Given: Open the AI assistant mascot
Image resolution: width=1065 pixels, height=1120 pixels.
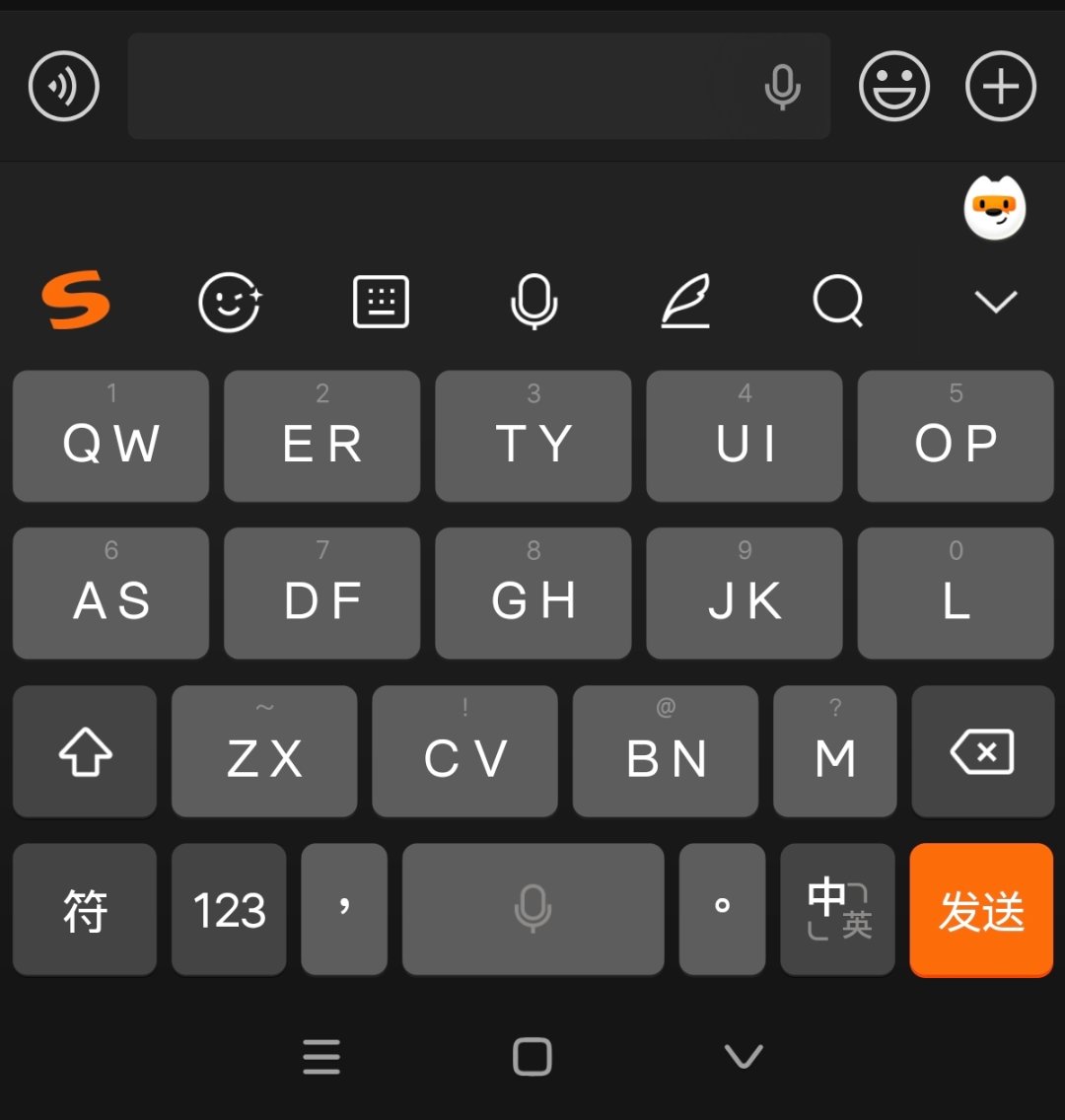Looking at the screenshot, I should pos(994,208).
